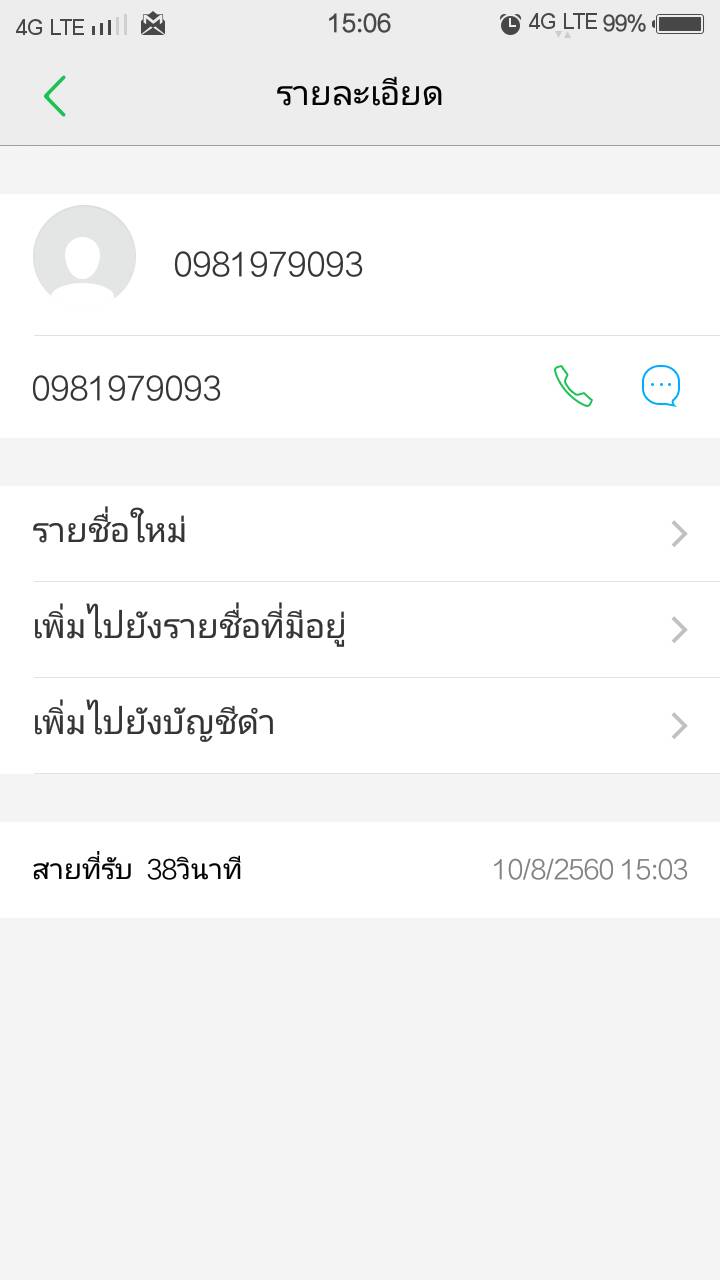Call 0981979093 with the phone icon
The height and width of the screenshot is (1280, 720).
pos(573,386)
